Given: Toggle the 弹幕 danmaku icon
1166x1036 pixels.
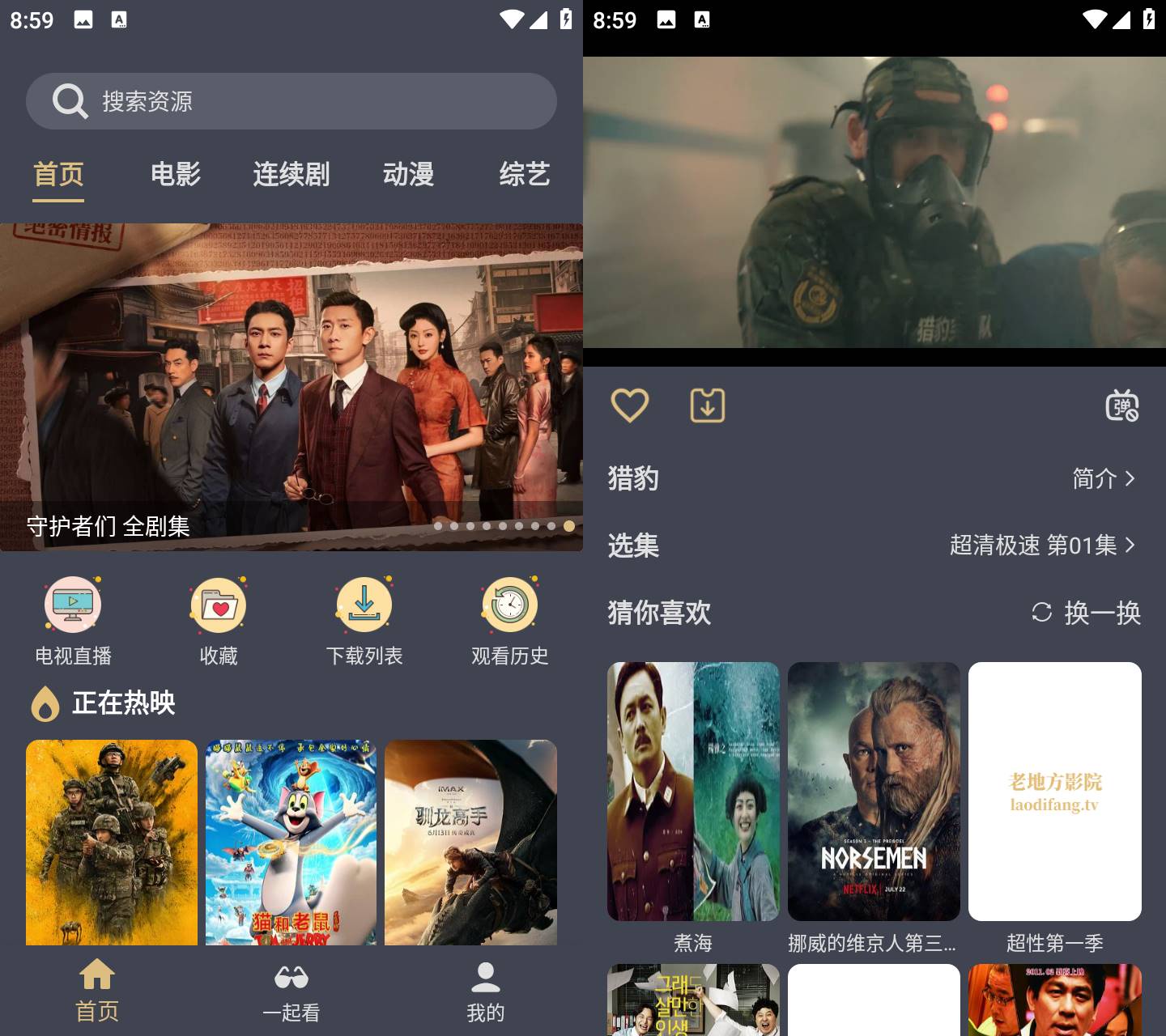Looking at the screenshot, I should tap(1122, 405).
